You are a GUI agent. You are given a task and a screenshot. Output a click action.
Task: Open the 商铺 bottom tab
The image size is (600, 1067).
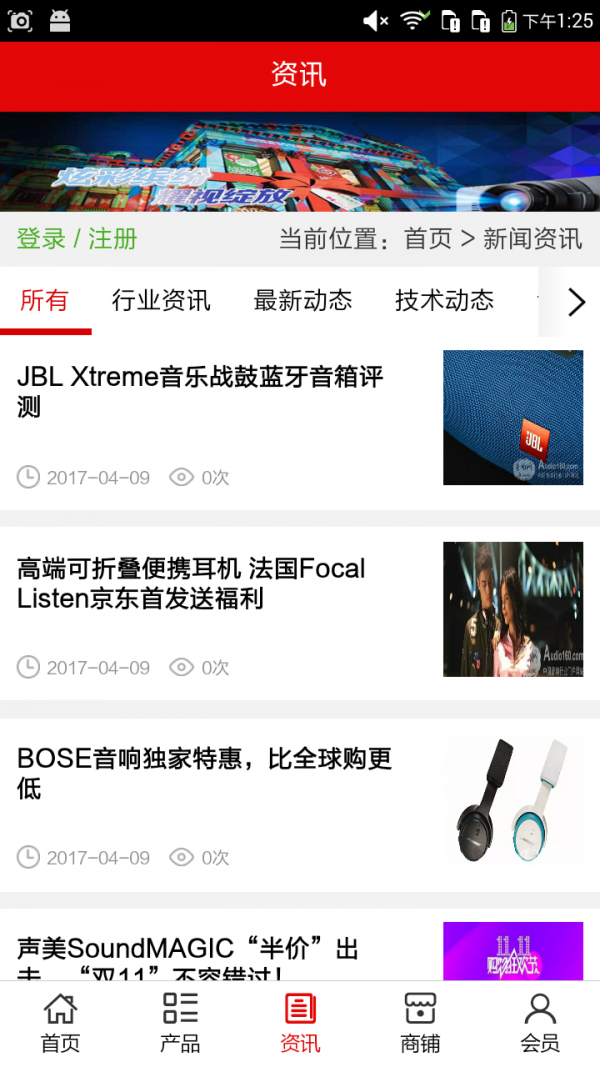point(420,1023)
